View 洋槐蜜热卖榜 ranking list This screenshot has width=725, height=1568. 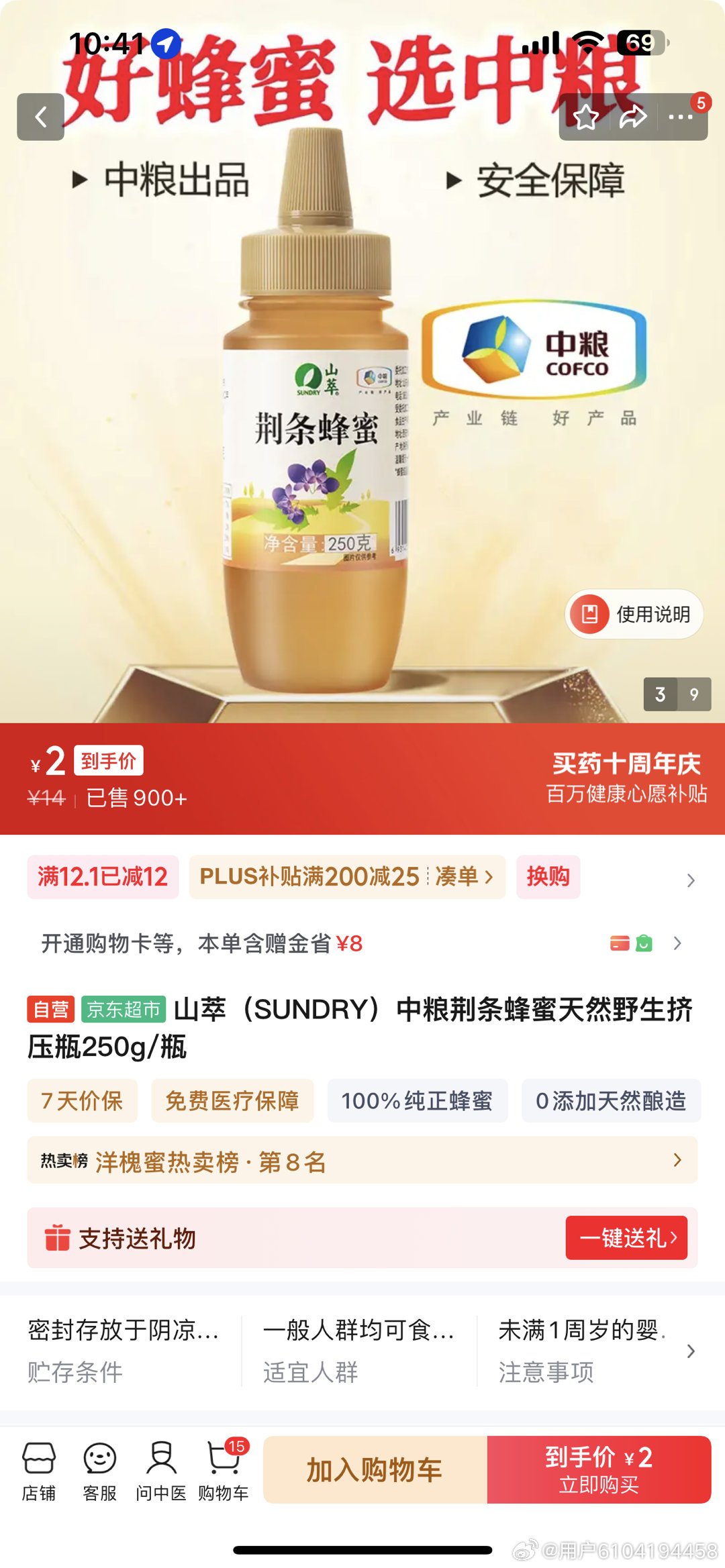[362, 1161]
